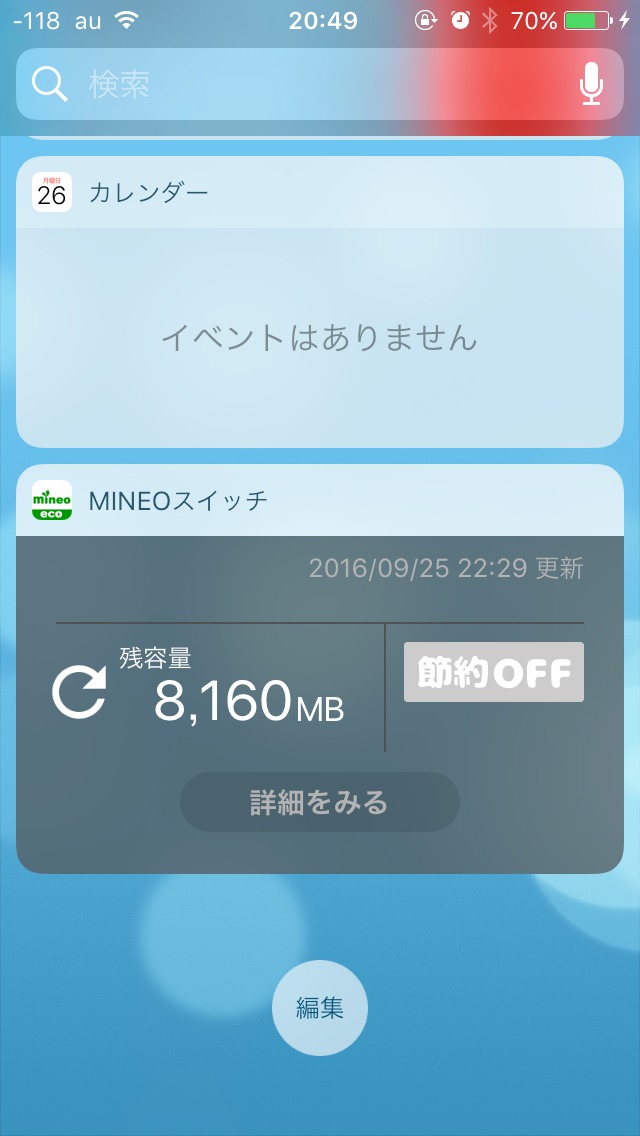This screenshot has height=1136, width=640.
Task: Refresh the 残容量 data balance
Action: tap(80, 693)
